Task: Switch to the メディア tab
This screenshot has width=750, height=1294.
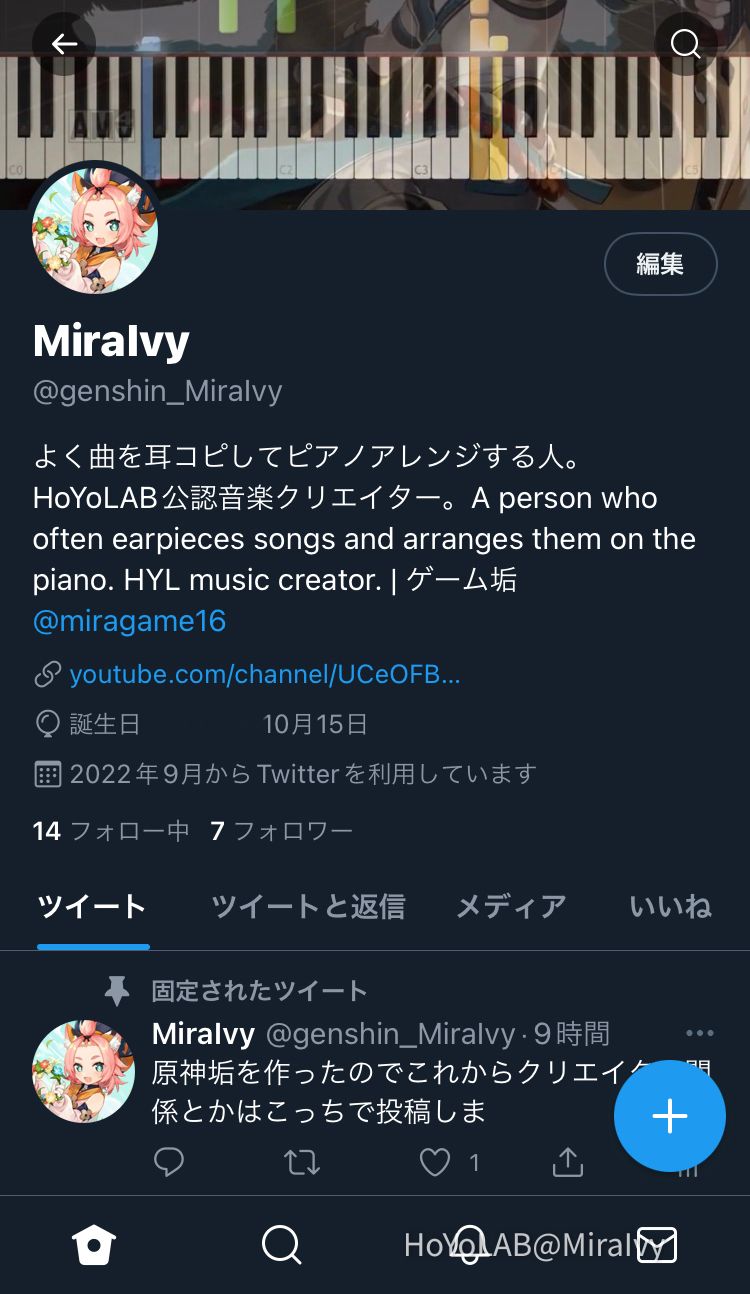Action: point(511,906)
